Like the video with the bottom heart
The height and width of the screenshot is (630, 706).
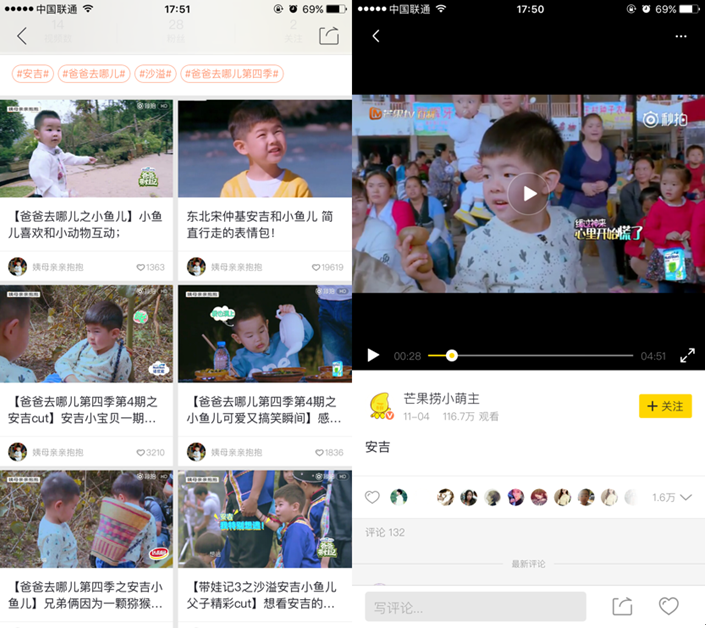pyautogui.click(x=668, y=607)
